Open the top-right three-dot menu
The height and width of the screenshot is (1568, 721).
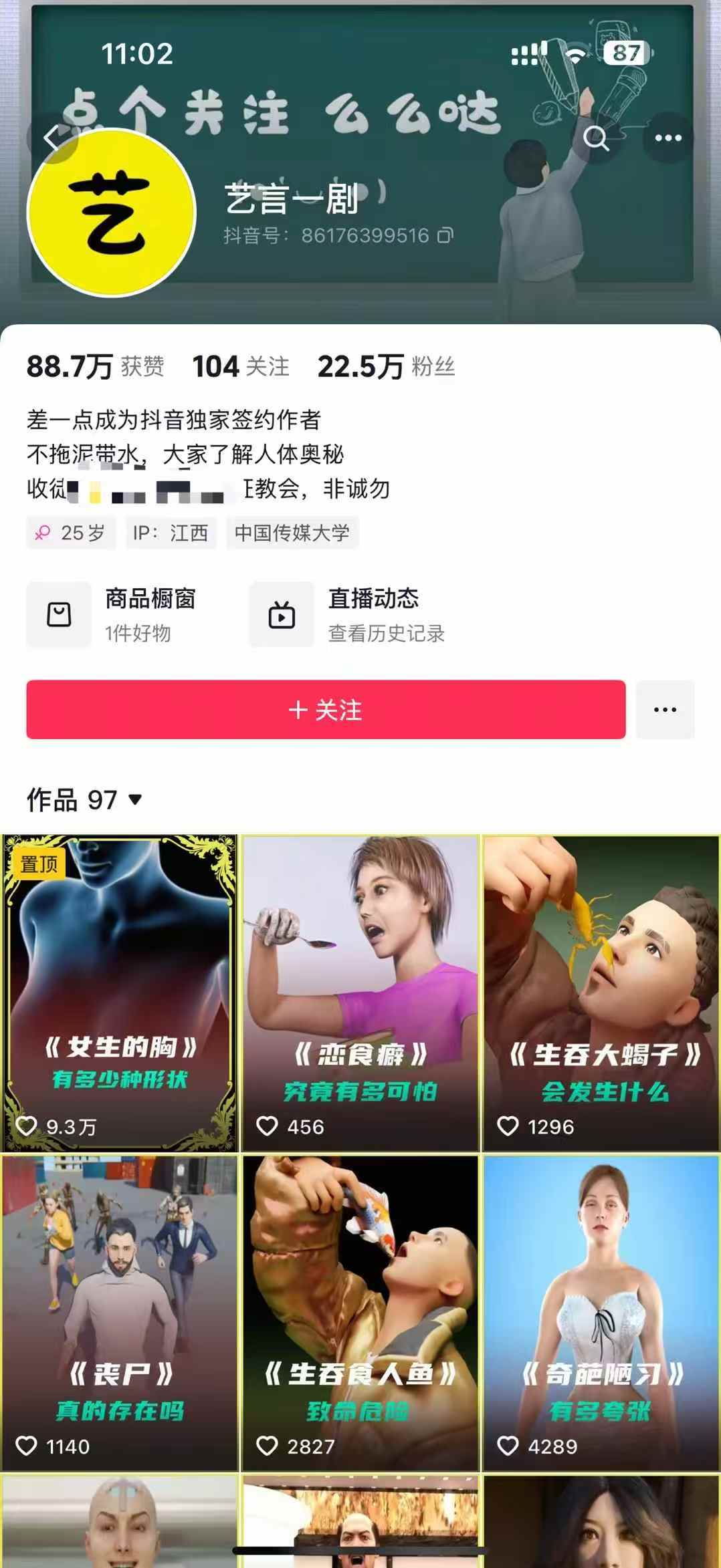coord(667,139)
